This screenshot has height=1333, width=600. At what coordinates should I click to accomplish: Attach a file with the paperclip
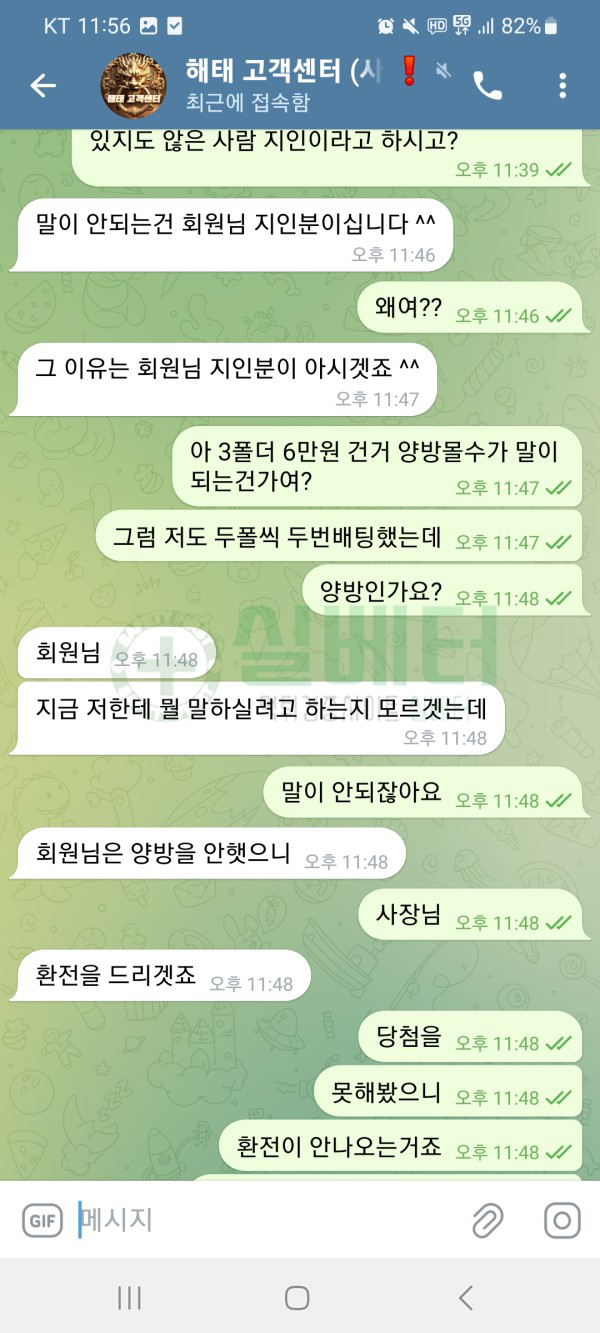pos(487,1220)
